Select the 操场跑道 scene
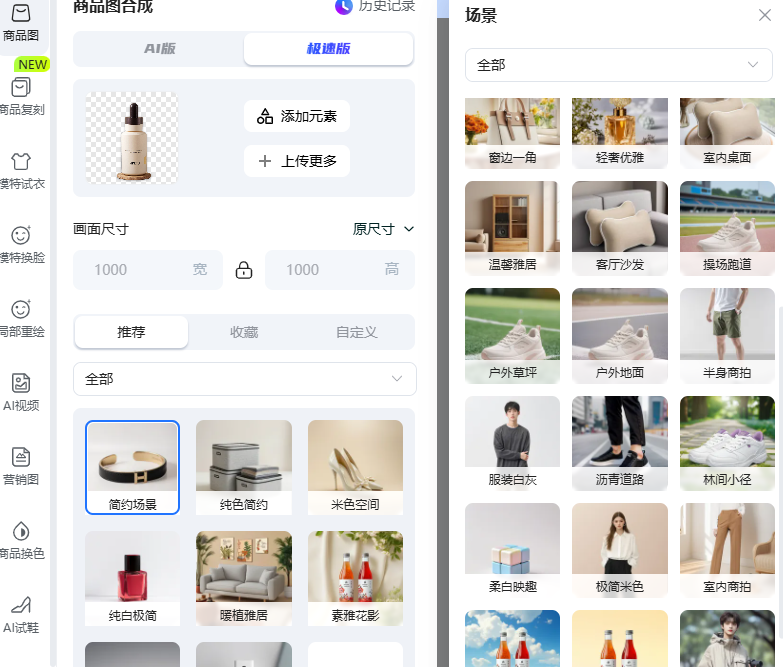The height and width of the screenshot is (667, 783). click(x=727, y=228)
